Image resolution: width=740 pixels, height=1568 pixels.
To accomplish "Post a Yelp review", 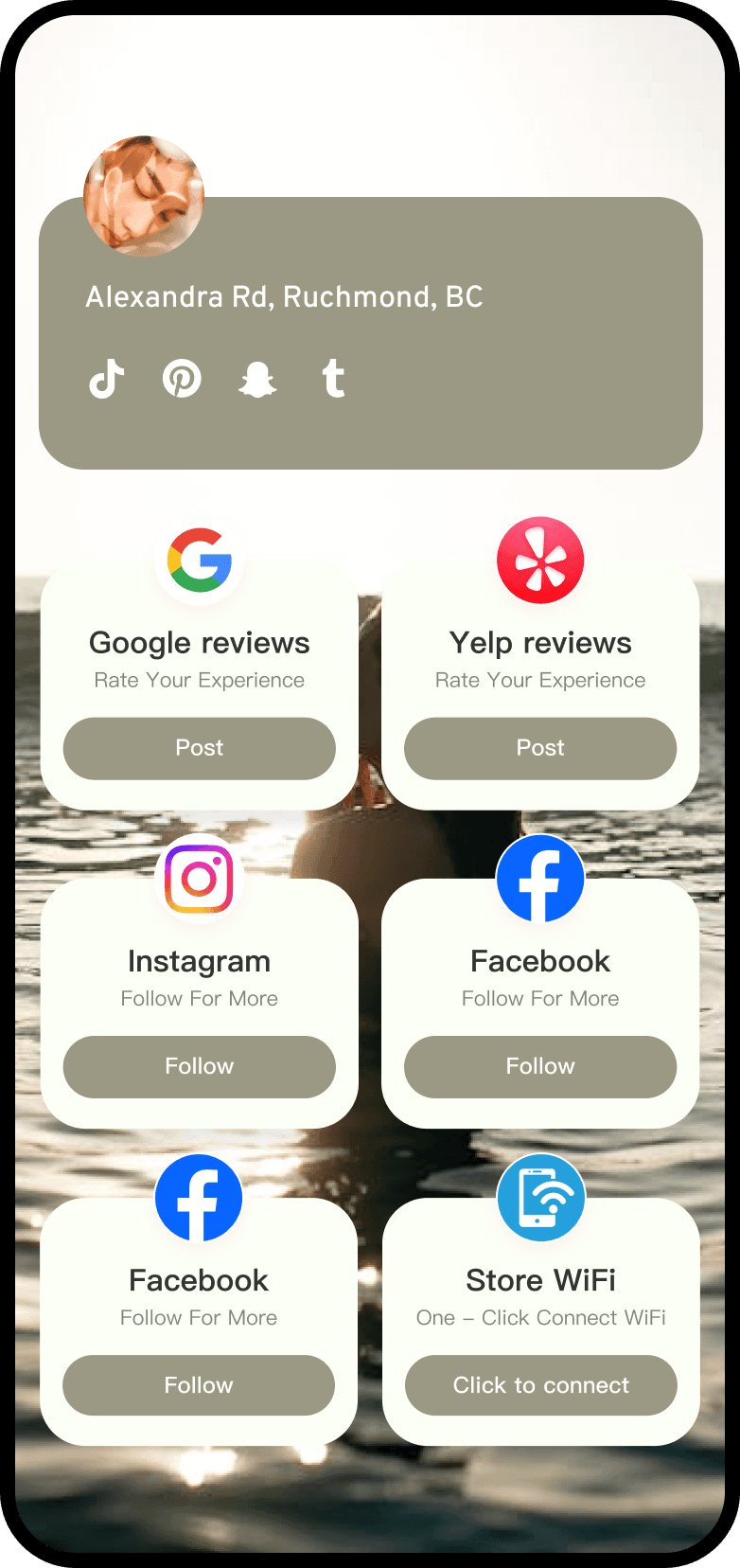I will click(x=540, y=748).
